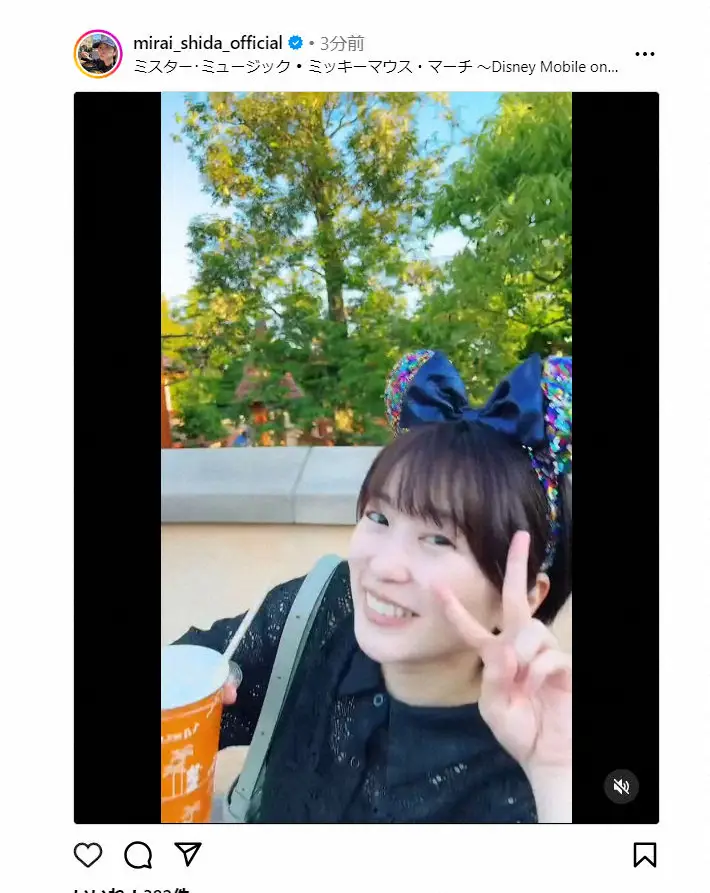Image resolution: width=710 pixels, height=893 pixels.
Task: Like this post with the heart
Action: click(x=88, y=855)
